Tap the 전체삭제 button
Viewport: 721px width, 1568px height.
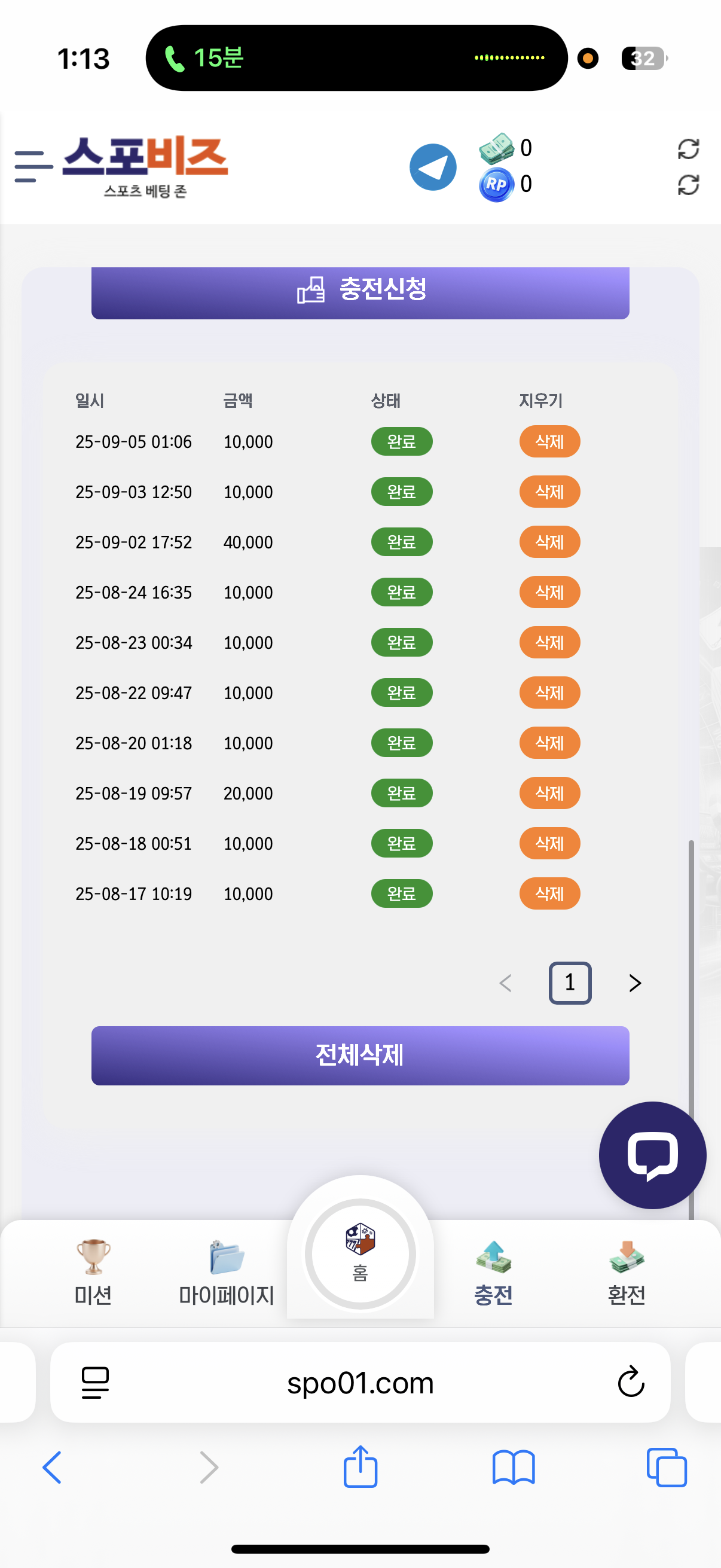[x=360, y=1055]
